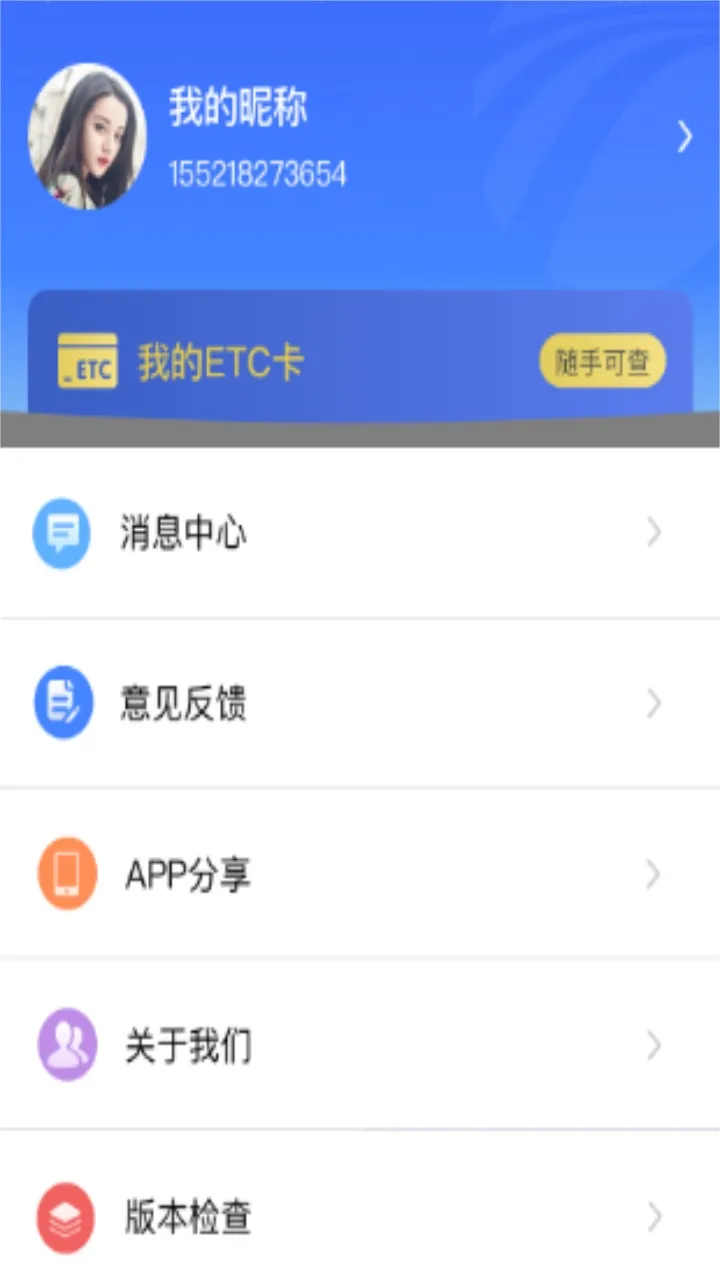Check app version via 版本检查
The image size is (720, 1280).
(x=360, y=1217)
